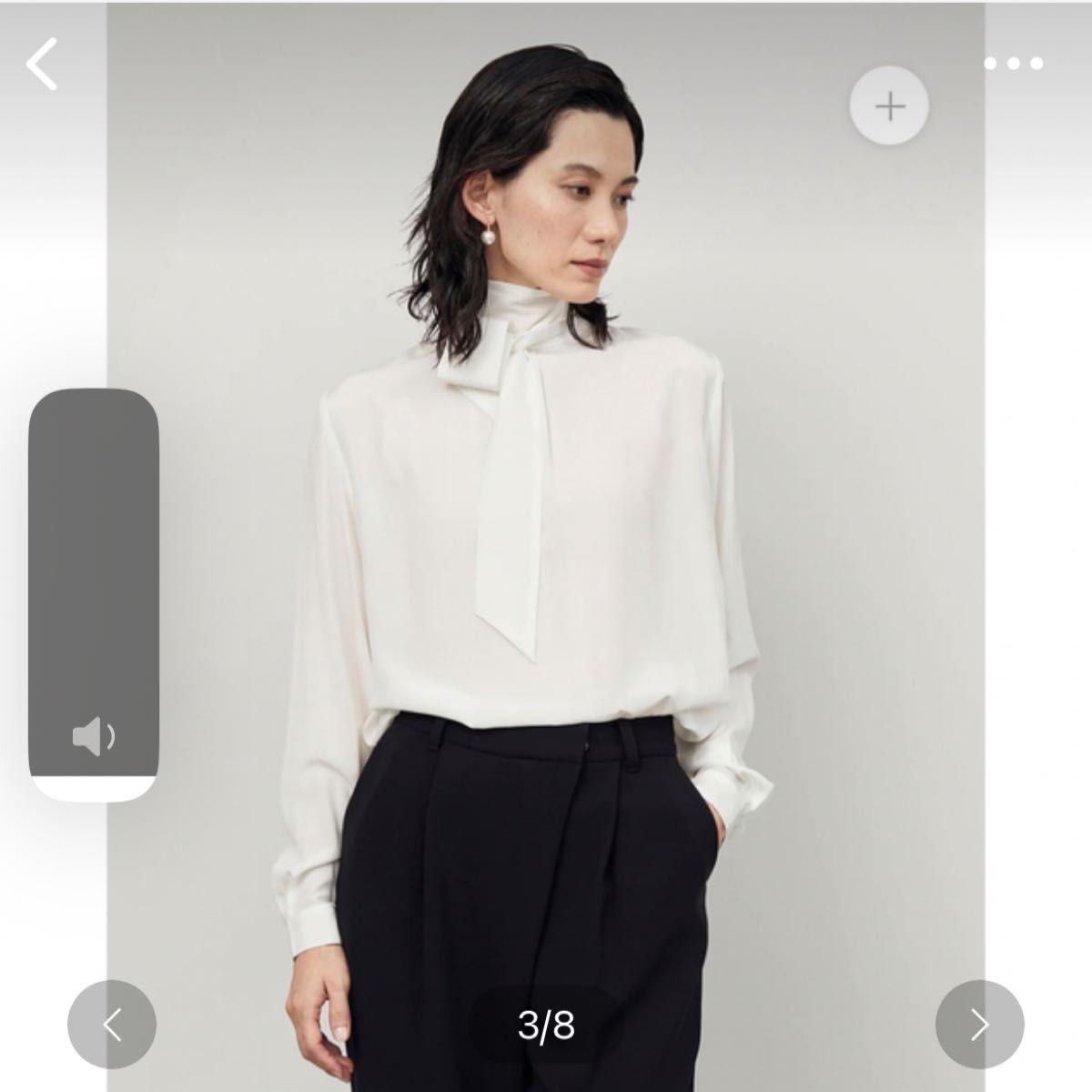
Task: Open the blouse product photo
Action: tap(546, 546)
